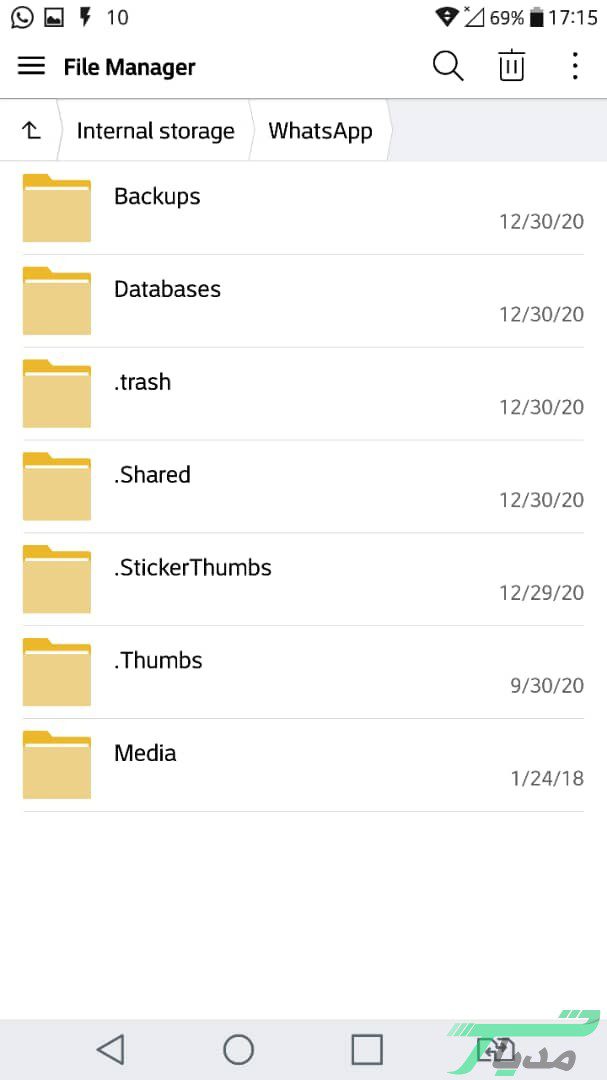Jump to Internal storage breadcrumb
607x1080 pixels.
155,131
